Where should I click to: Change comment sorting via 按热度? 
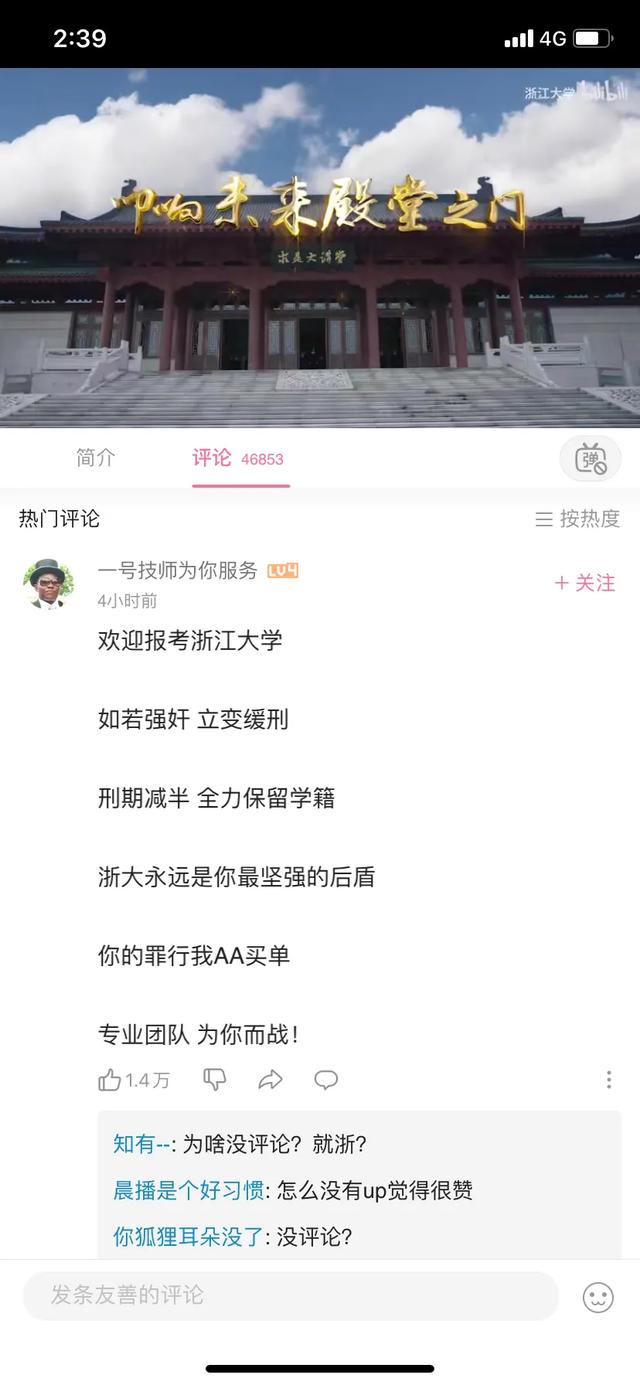pos(578,518)
